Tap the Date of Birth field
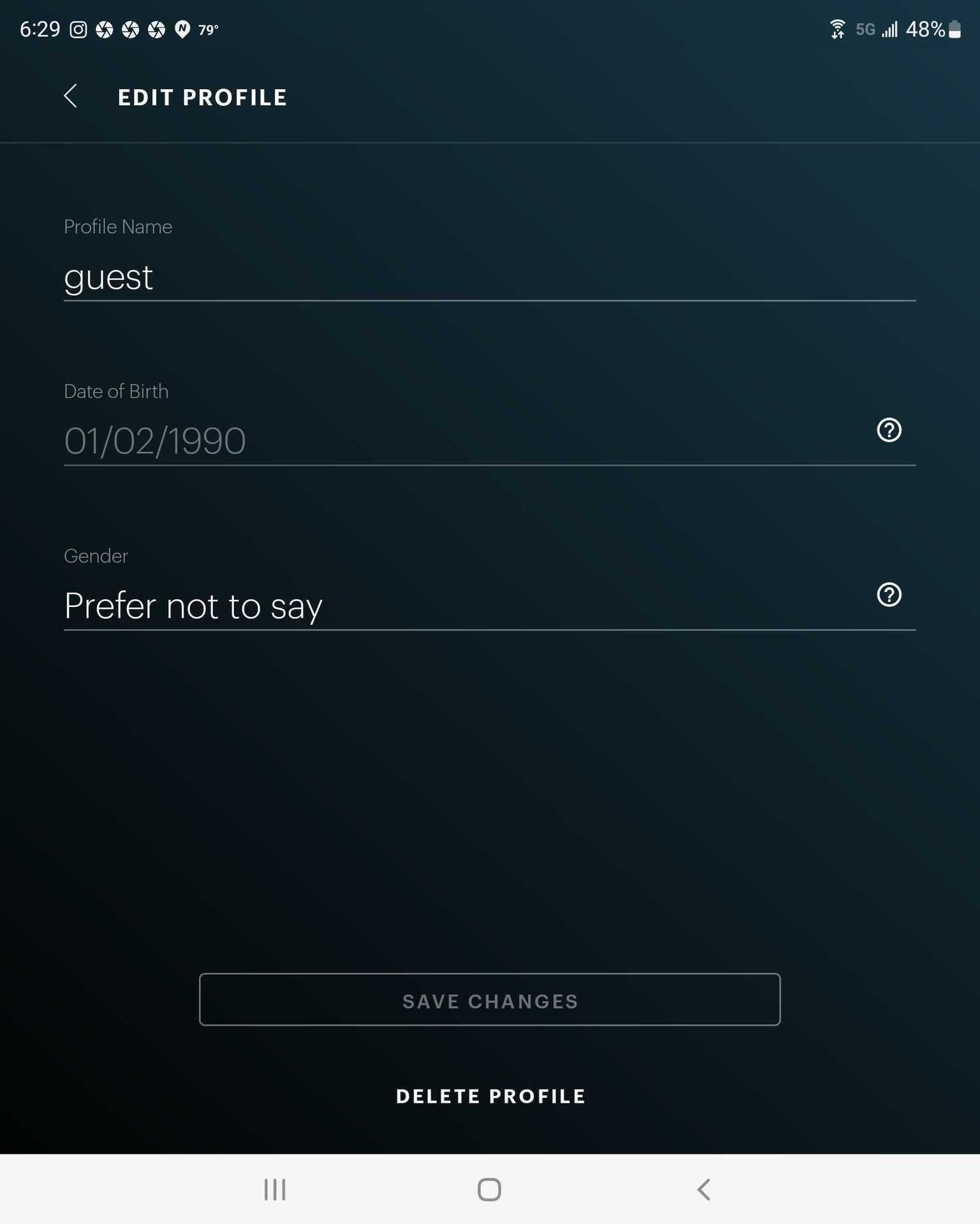This screenshot has width=980, height=1224. (x=446, y=441)
